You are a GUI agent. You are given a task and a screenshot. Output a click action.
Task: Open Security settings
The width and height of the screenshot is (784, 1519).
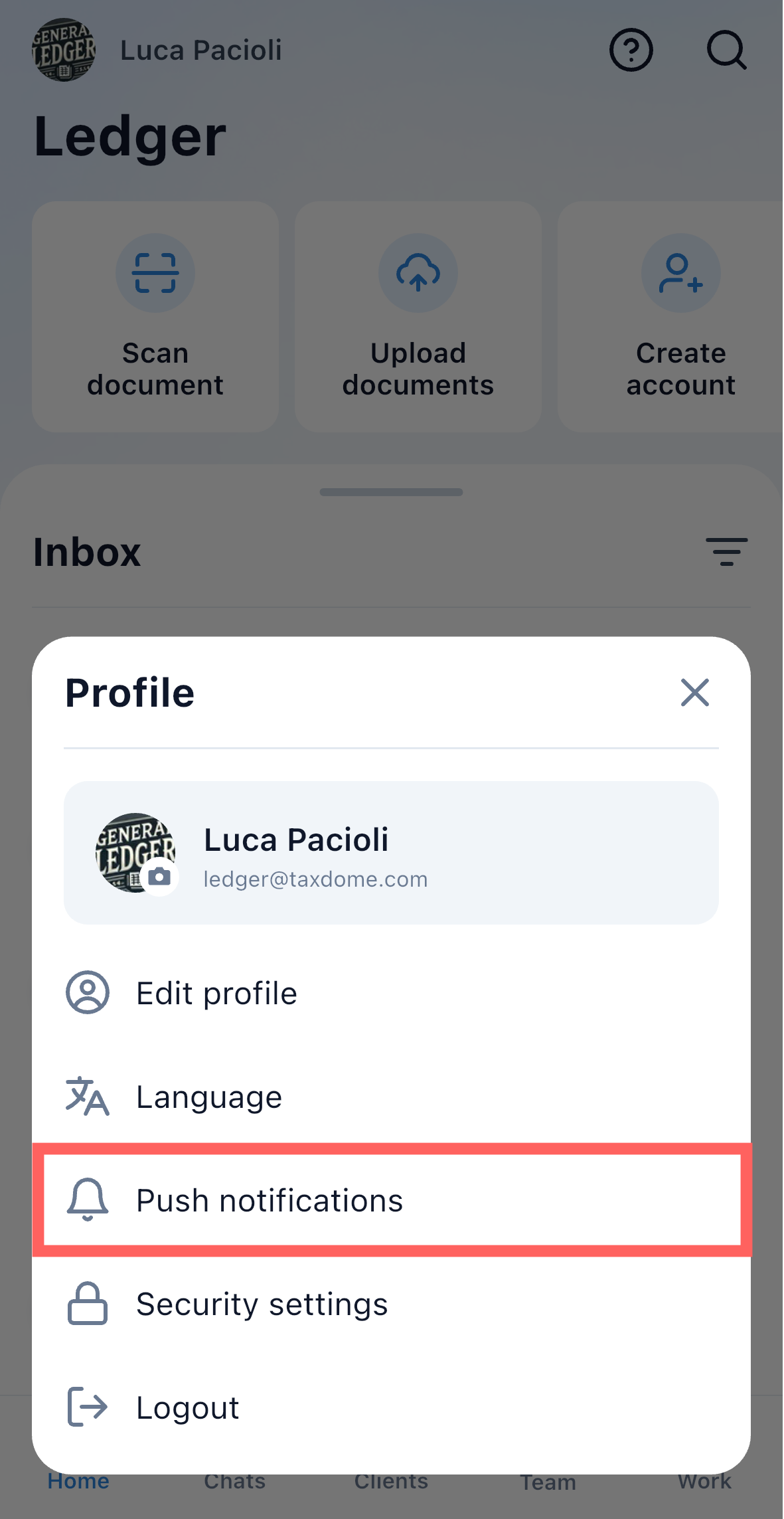[x=262, y=1304]
